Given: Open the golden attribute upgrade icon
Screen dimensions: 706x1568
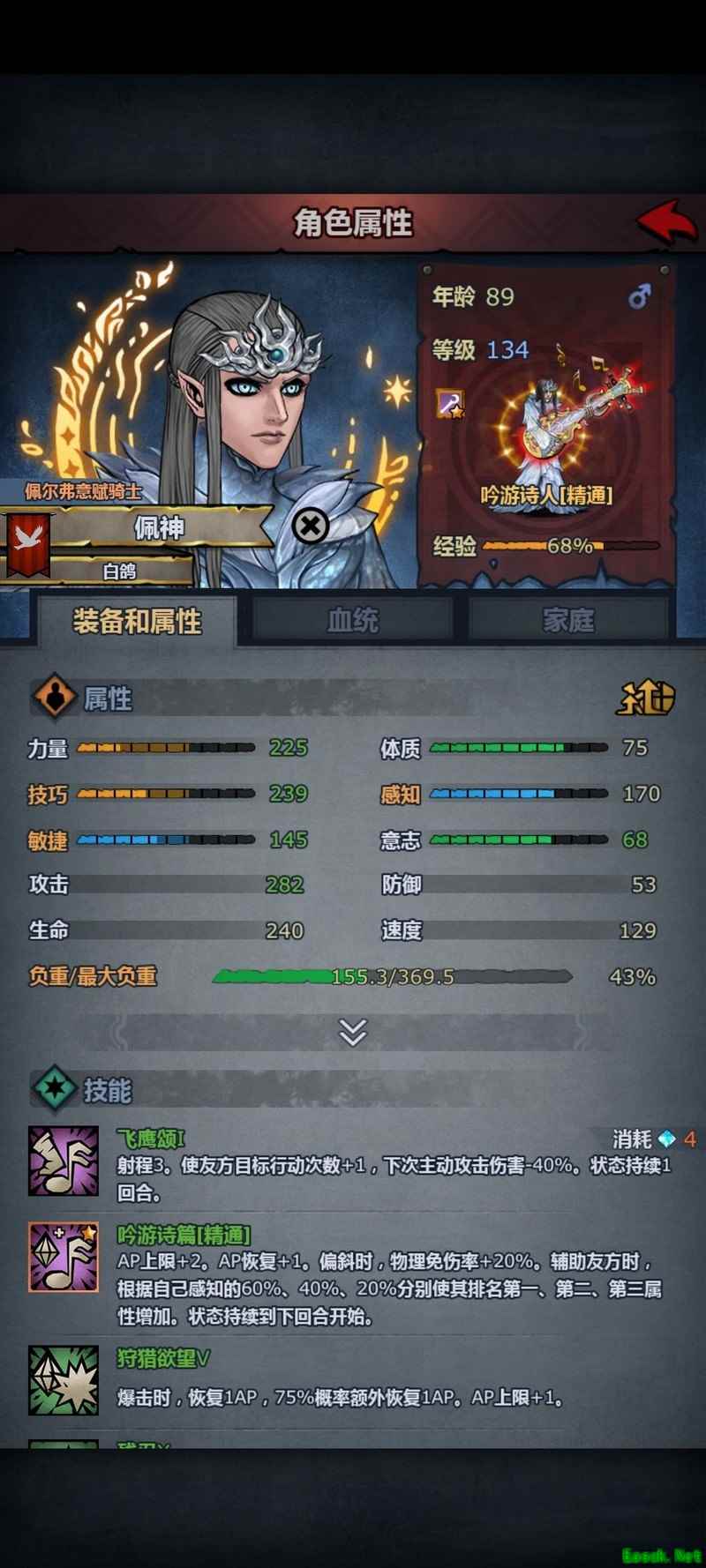Looking at the screenshot, I should (x=645, y=698).
